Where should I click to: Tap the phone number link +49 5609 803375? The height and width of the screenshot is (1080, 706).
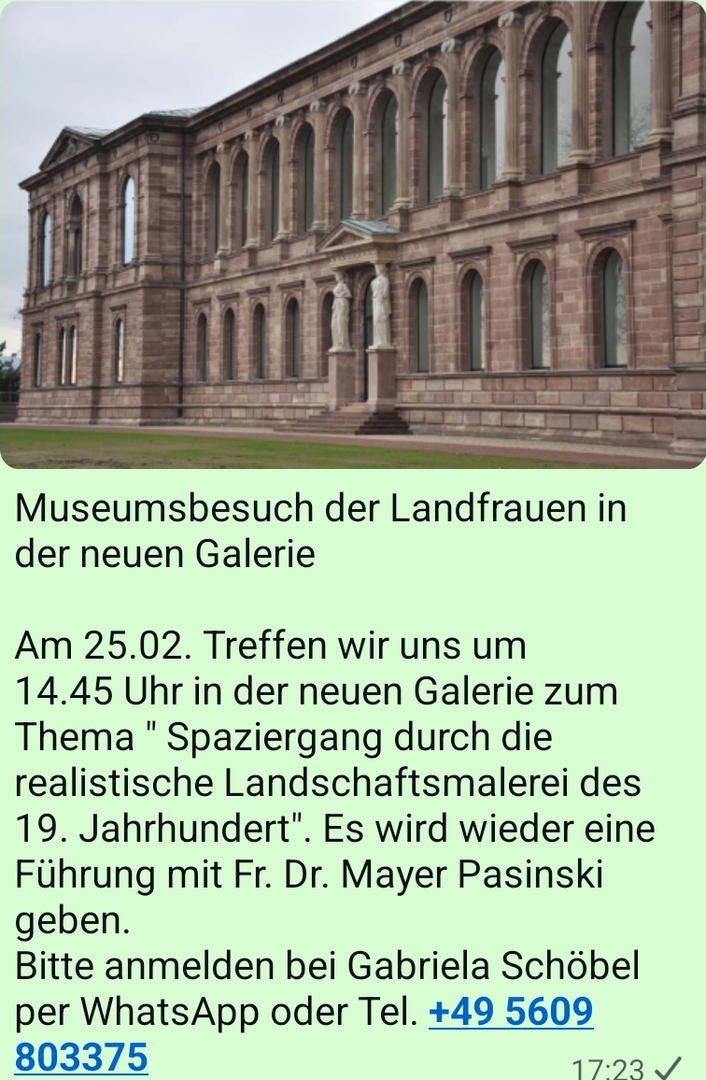tap(510, 1013)
